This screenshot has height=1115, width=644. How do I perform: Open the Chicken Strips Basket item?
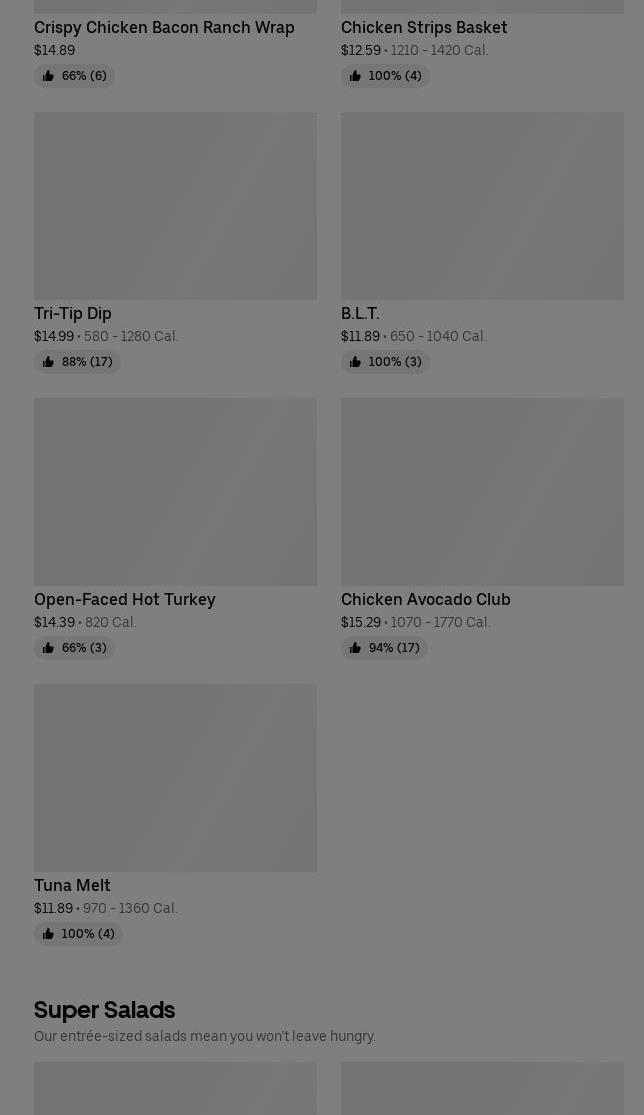[424, 28]
